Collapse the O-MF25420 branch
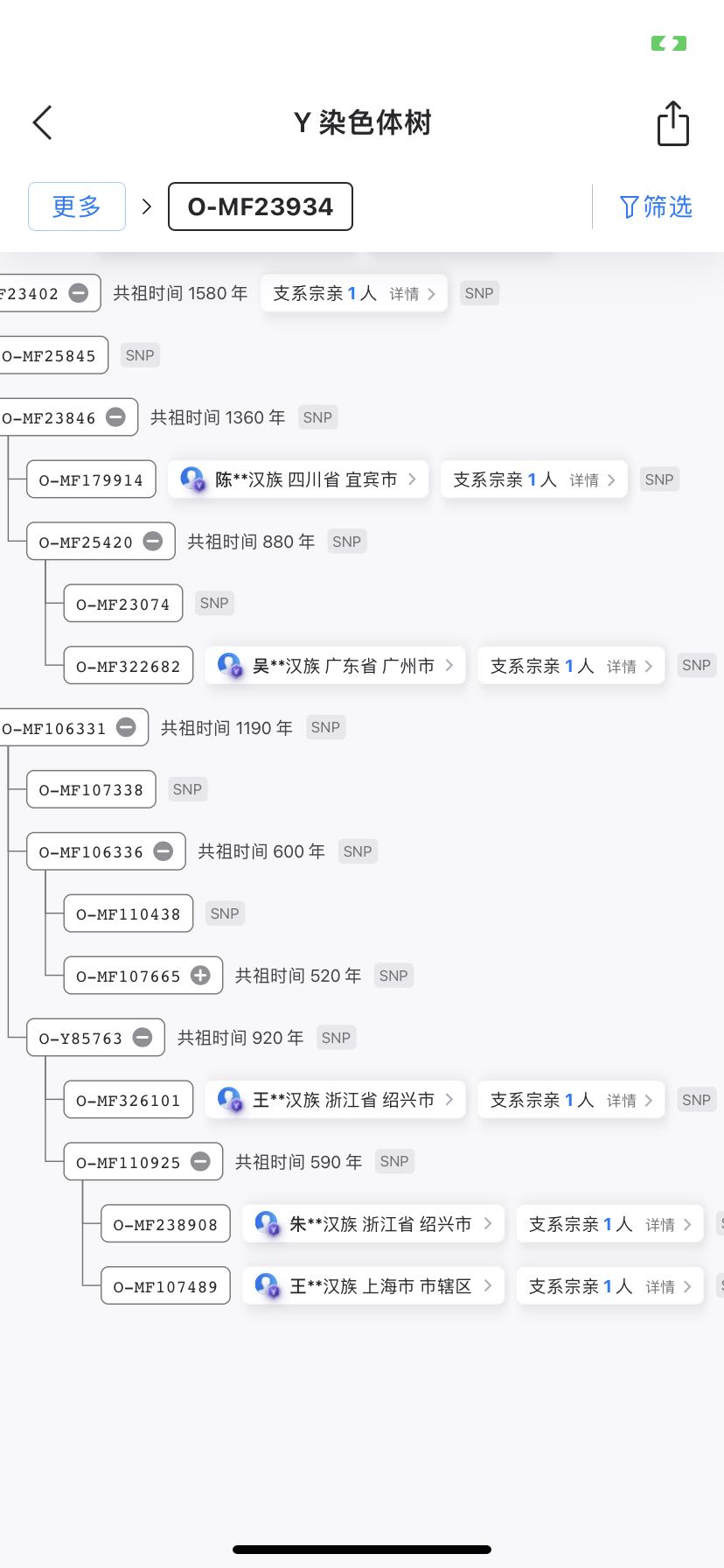Screen dimensions: 724x1568 [x=153, y=542]
